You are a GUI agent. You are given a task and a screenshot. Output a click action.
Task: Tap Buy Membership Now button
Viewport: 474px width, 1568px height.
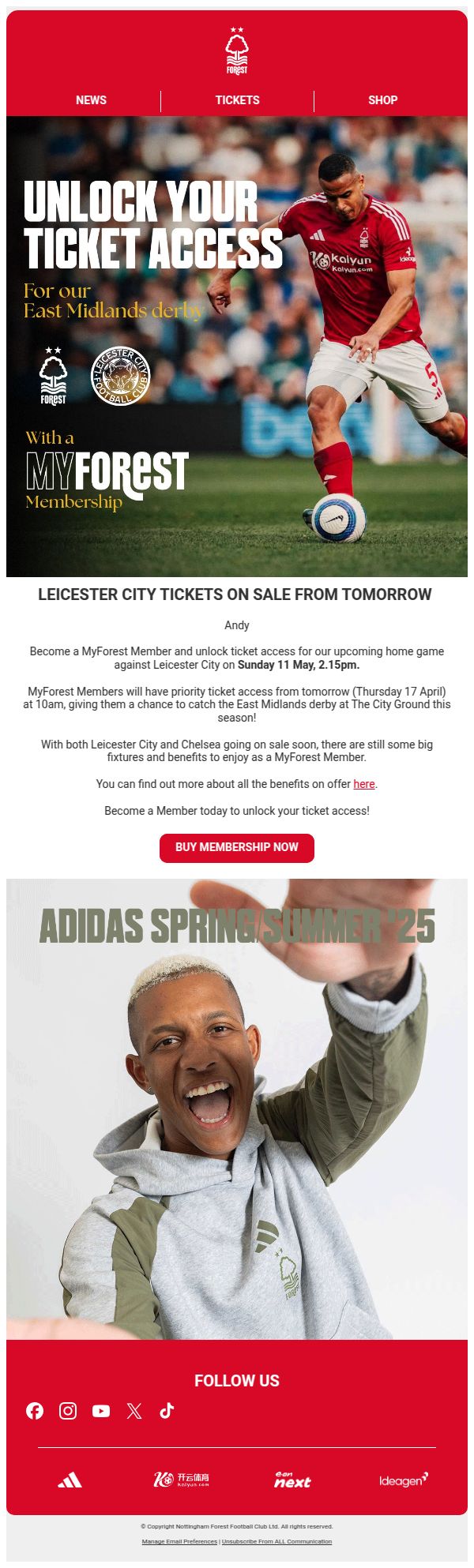(x=237, y=847)
